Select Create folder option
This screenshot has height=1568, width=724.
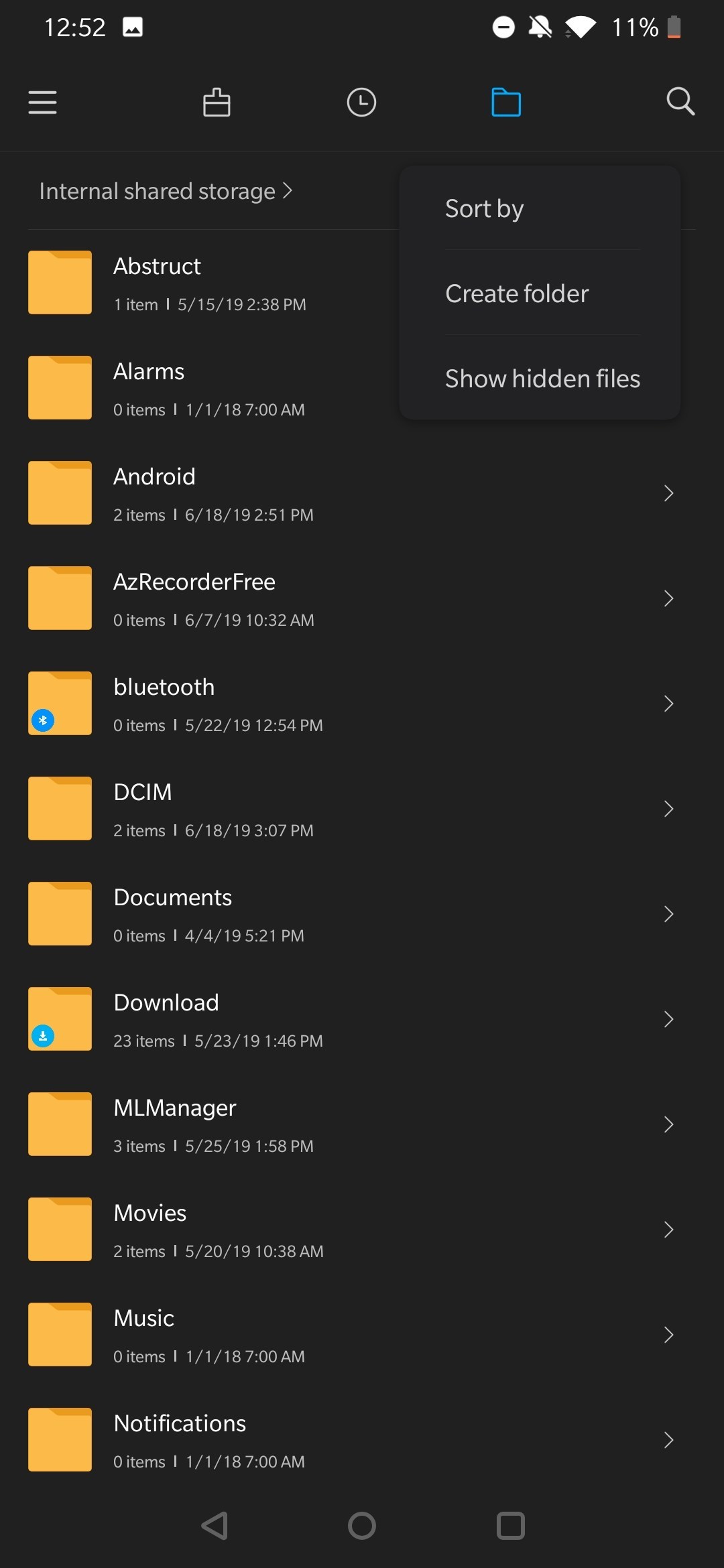click(x=540, y=293)
